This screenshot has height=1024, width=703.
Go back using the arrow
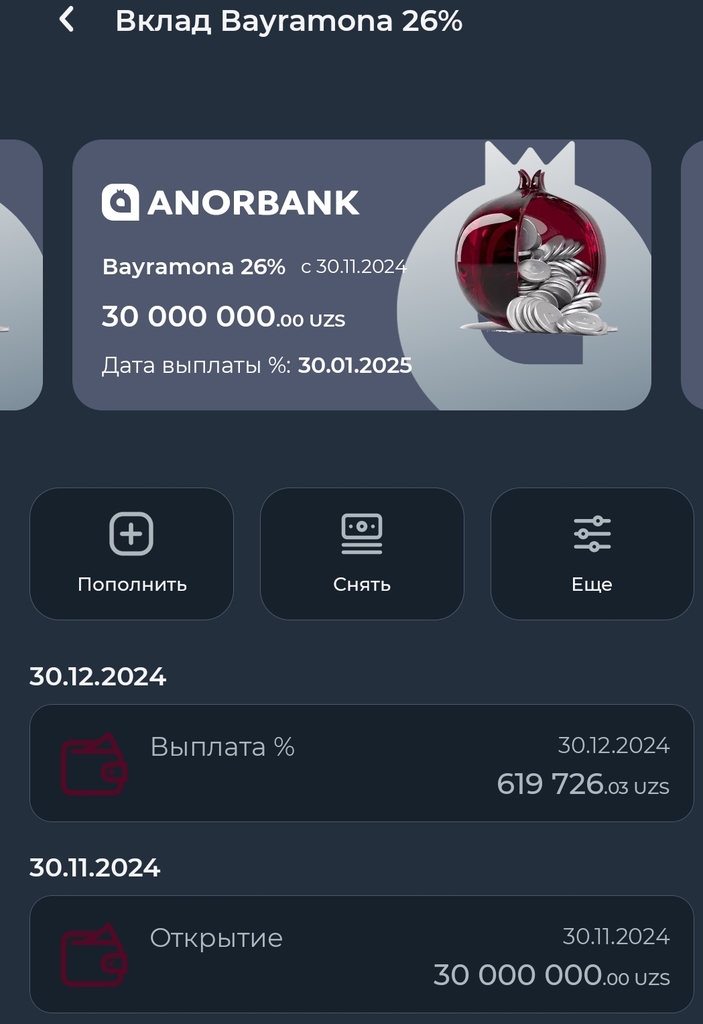[x=66, y=20]
